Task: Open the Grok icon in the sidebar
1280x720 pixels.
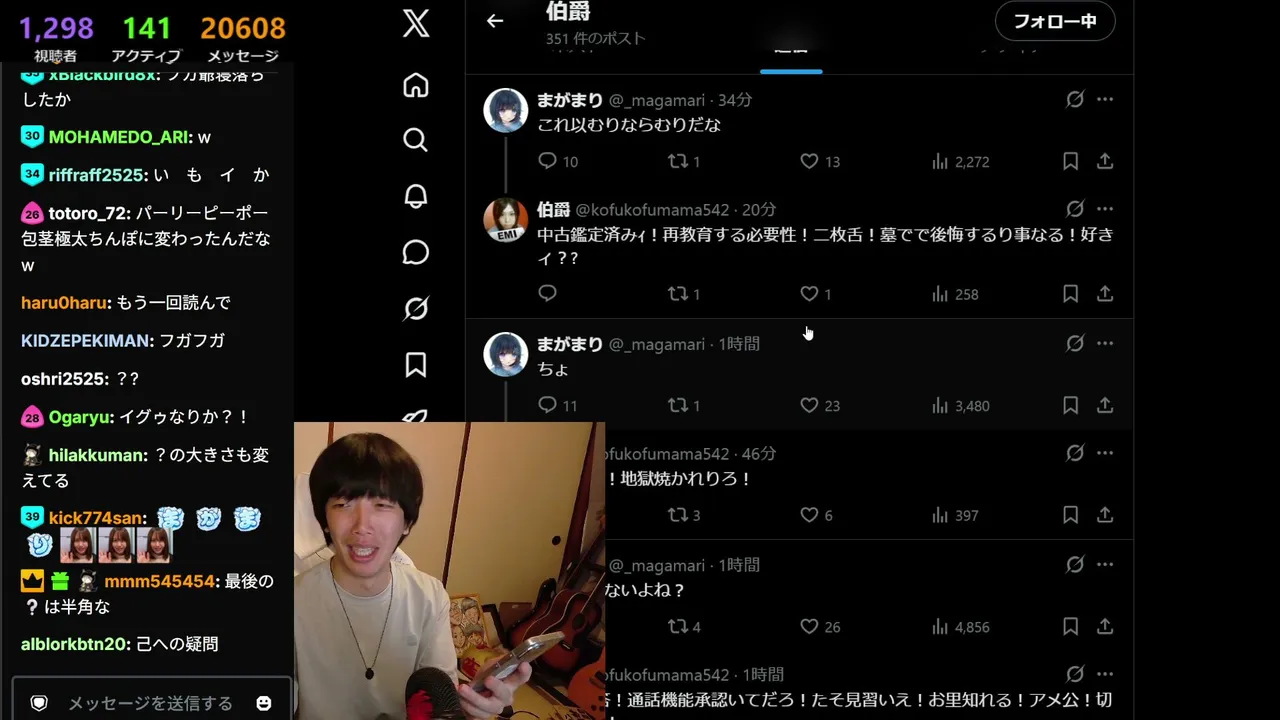Action: 416,308
